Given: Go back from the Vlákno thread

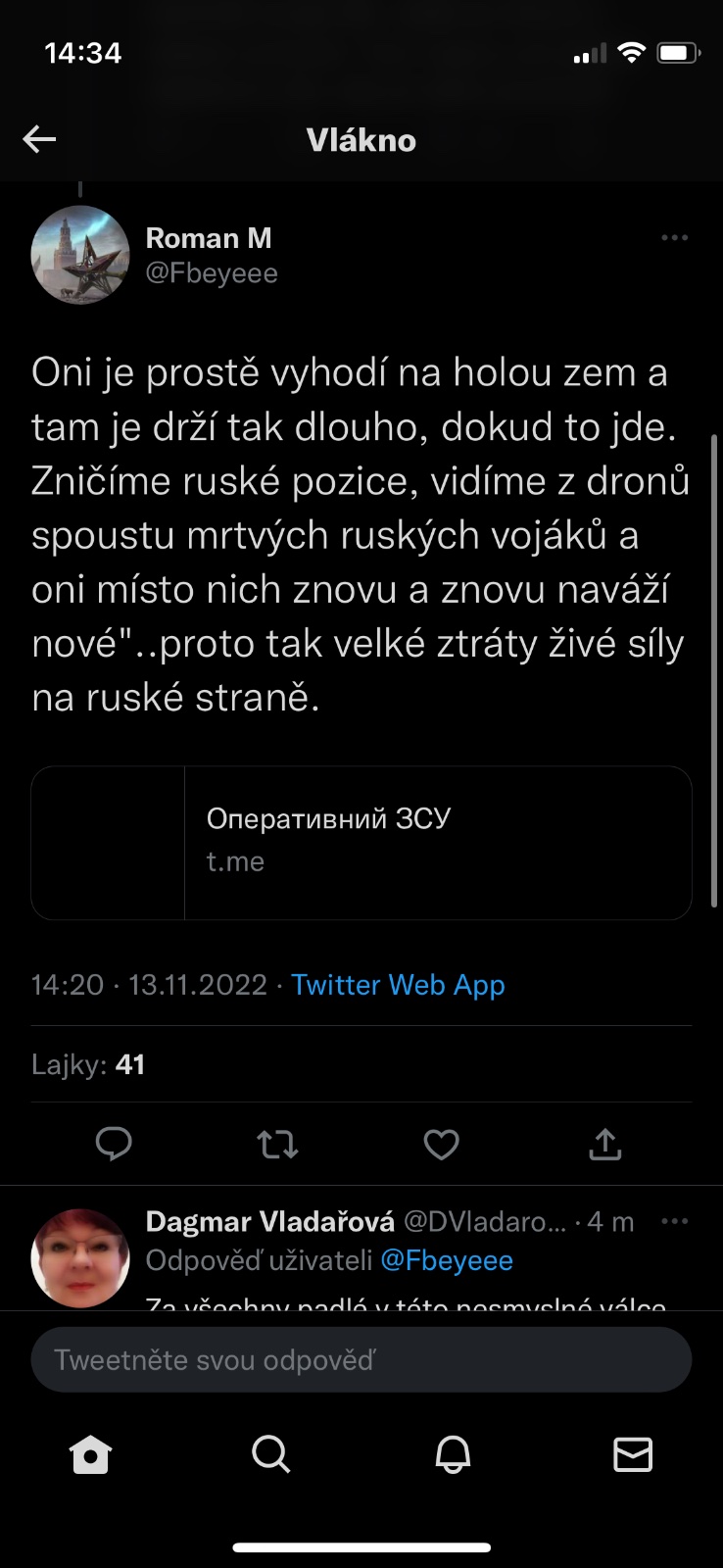Looking at the screenshot, I should (39, 140).
